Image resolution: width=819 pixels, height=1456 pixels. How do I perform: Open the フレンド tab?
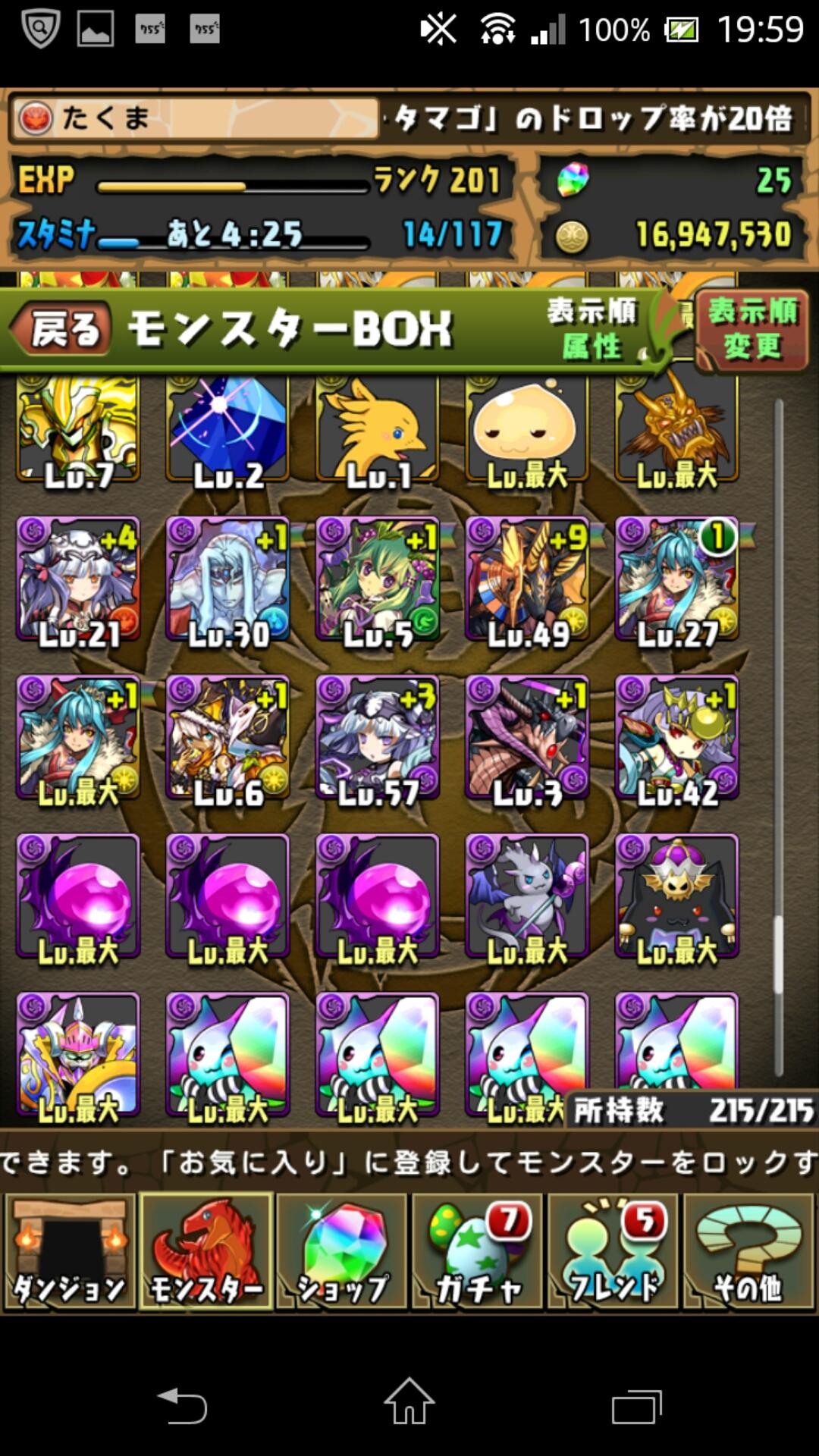click(x=613, y=1251)
